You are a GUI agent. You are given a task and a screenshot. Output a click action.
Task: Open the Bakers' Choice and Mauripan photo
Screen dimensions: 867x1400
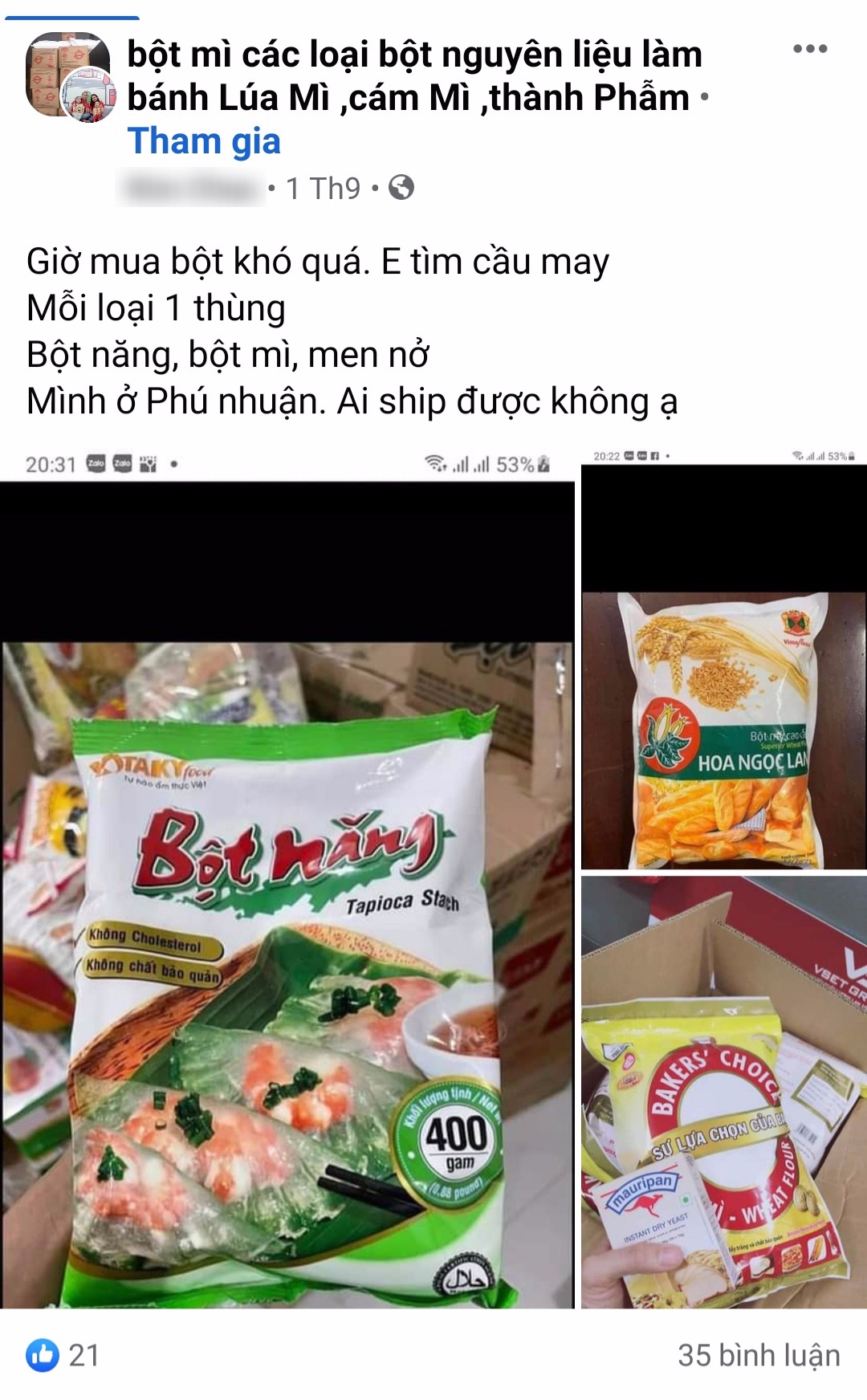[x=724, y=1093]
